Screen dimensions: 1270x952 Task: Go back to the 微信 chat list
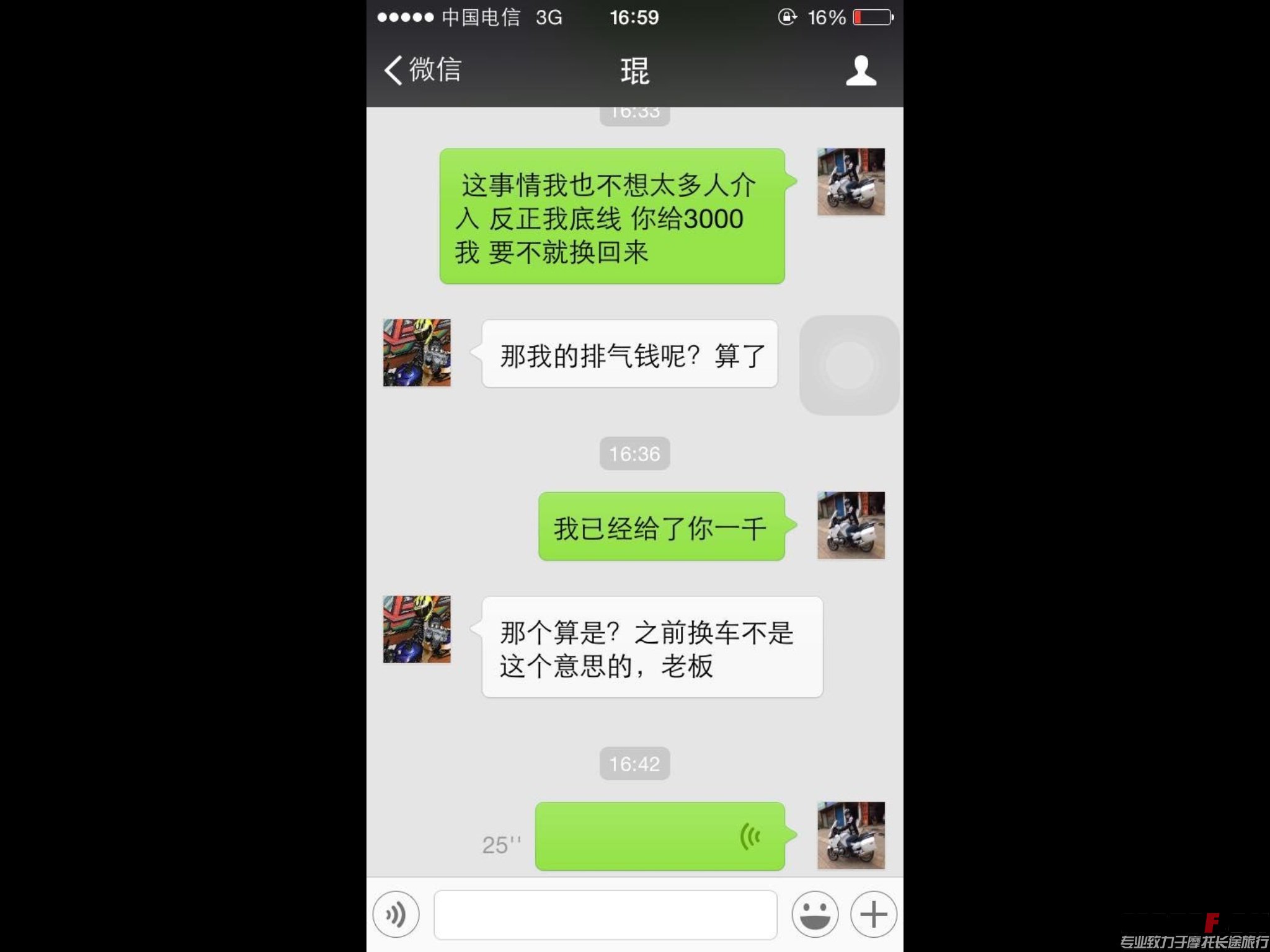pyautogui.click(x=424, y=69)
